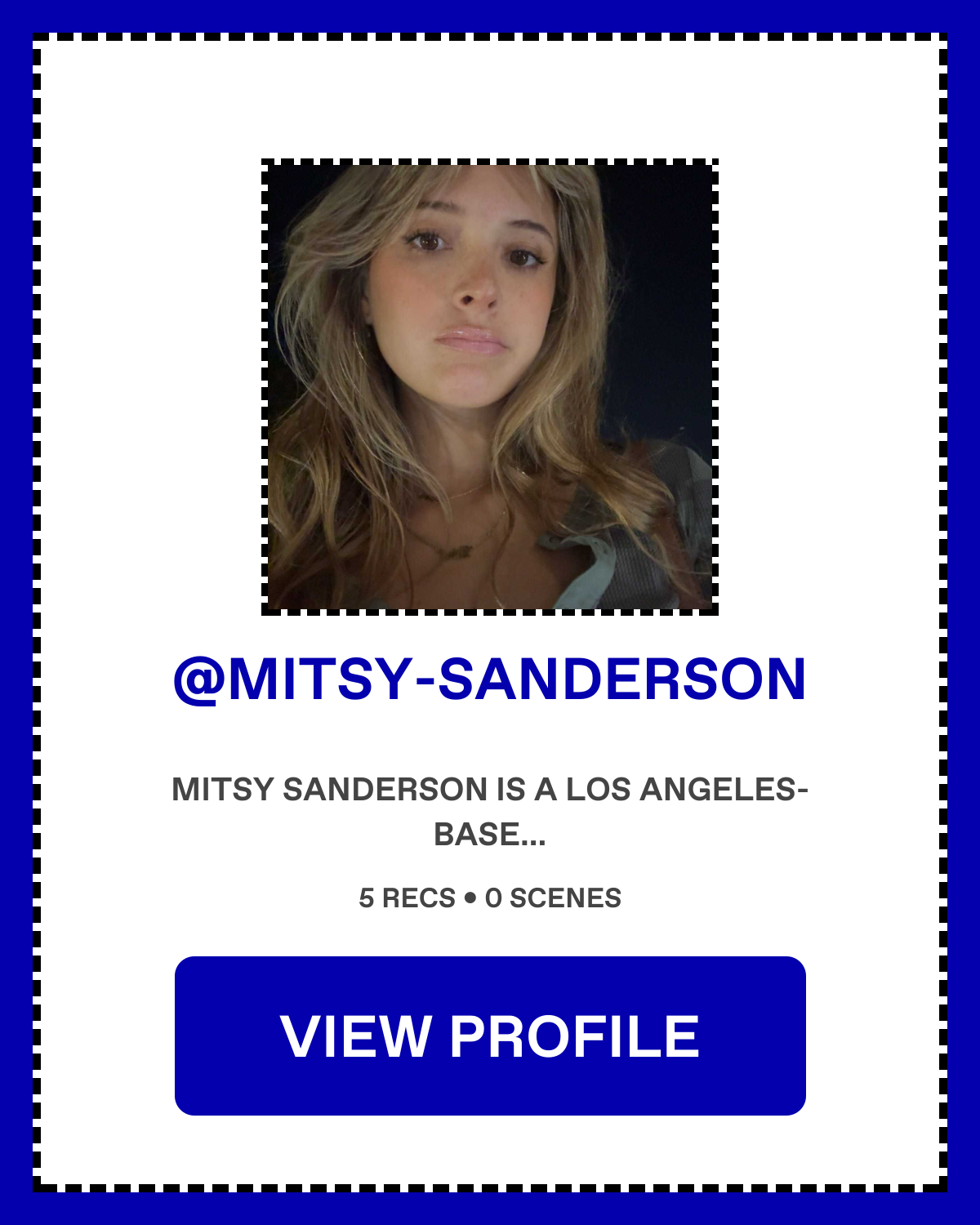Open the @mitsy-sanderson handle link
This screenshot has width=980, height=1225.
pos(490,679)
